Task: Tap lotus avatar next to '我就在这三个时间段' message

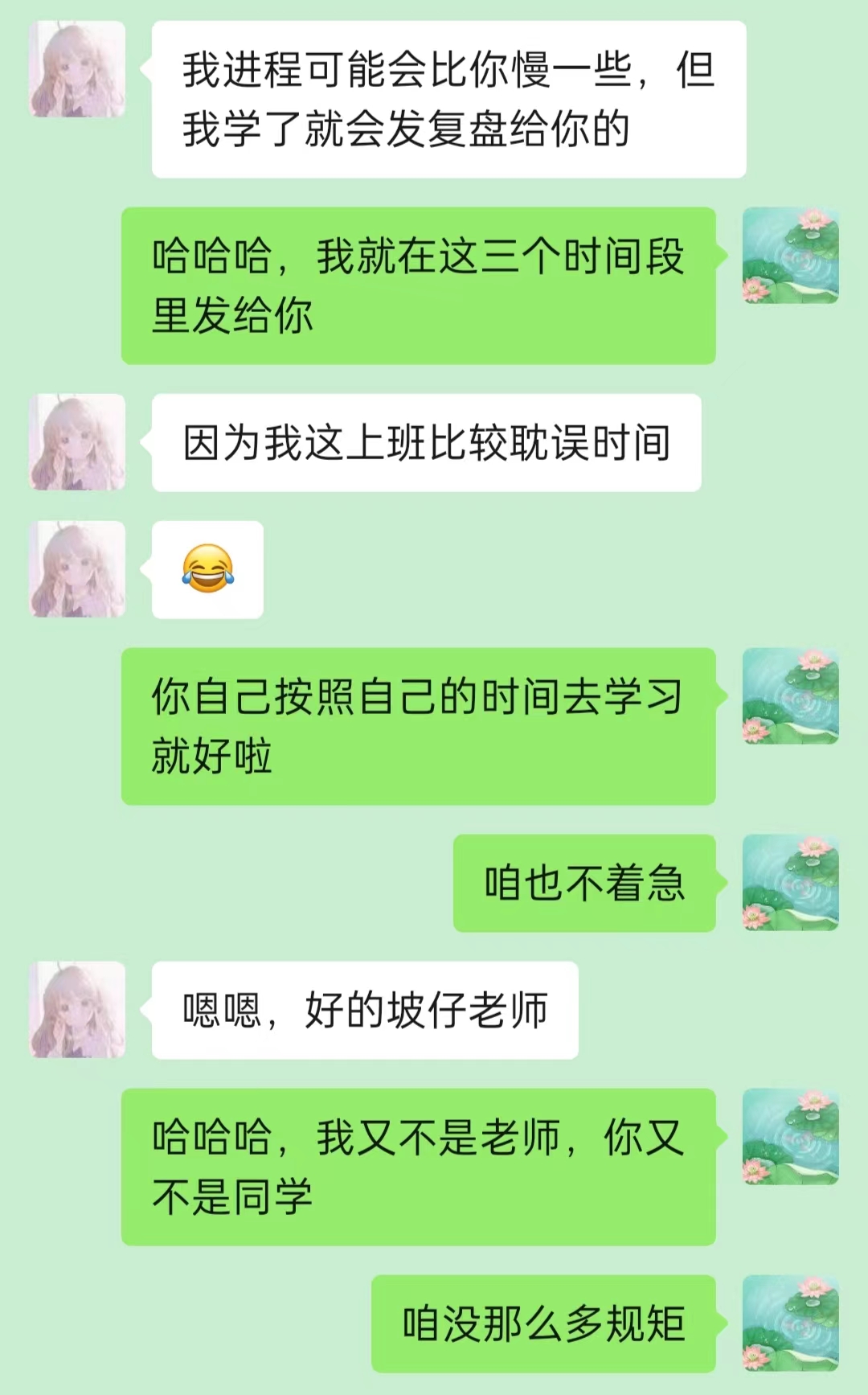Action: click(x=790, y=255)
